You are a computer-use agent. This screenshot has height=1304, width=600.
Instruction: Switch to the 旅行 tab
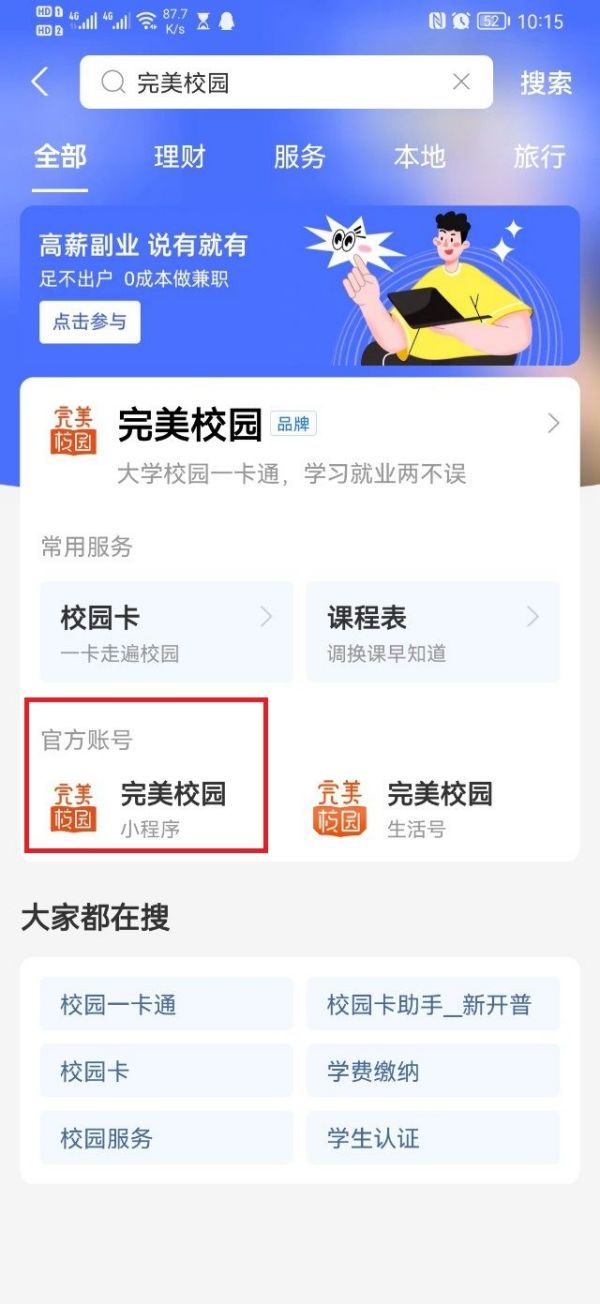tap(539, 157)
